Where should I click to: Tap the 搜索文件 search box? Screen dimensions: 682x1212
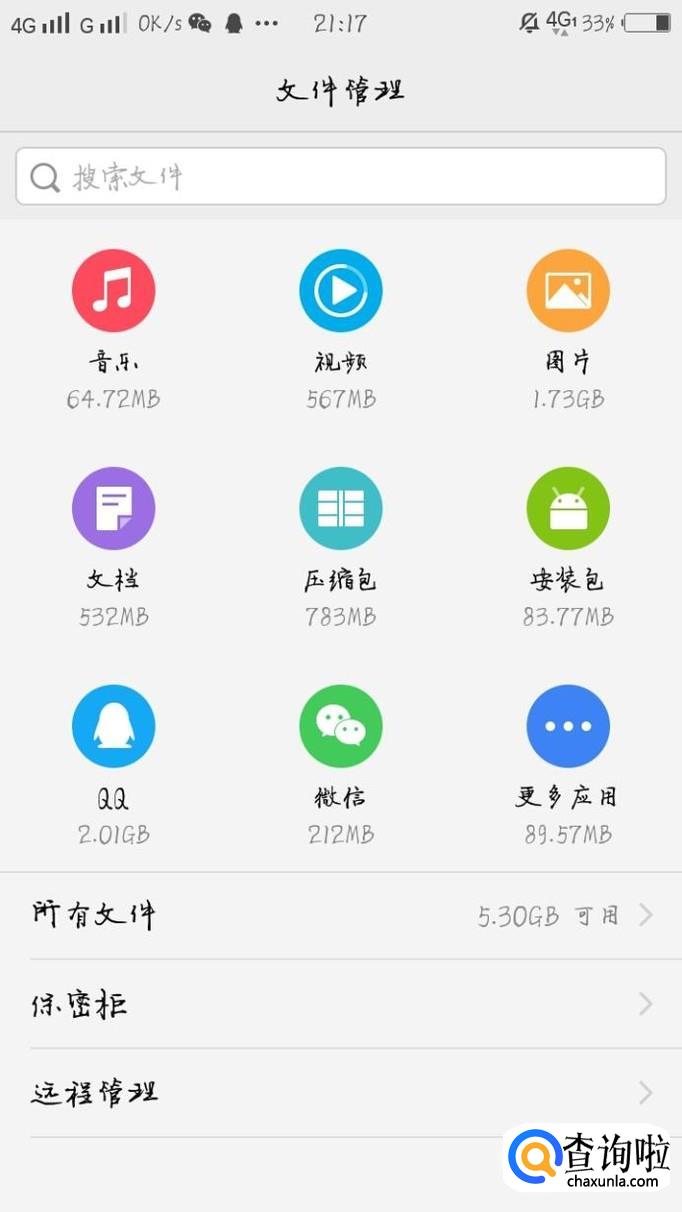tap(340, 177)
